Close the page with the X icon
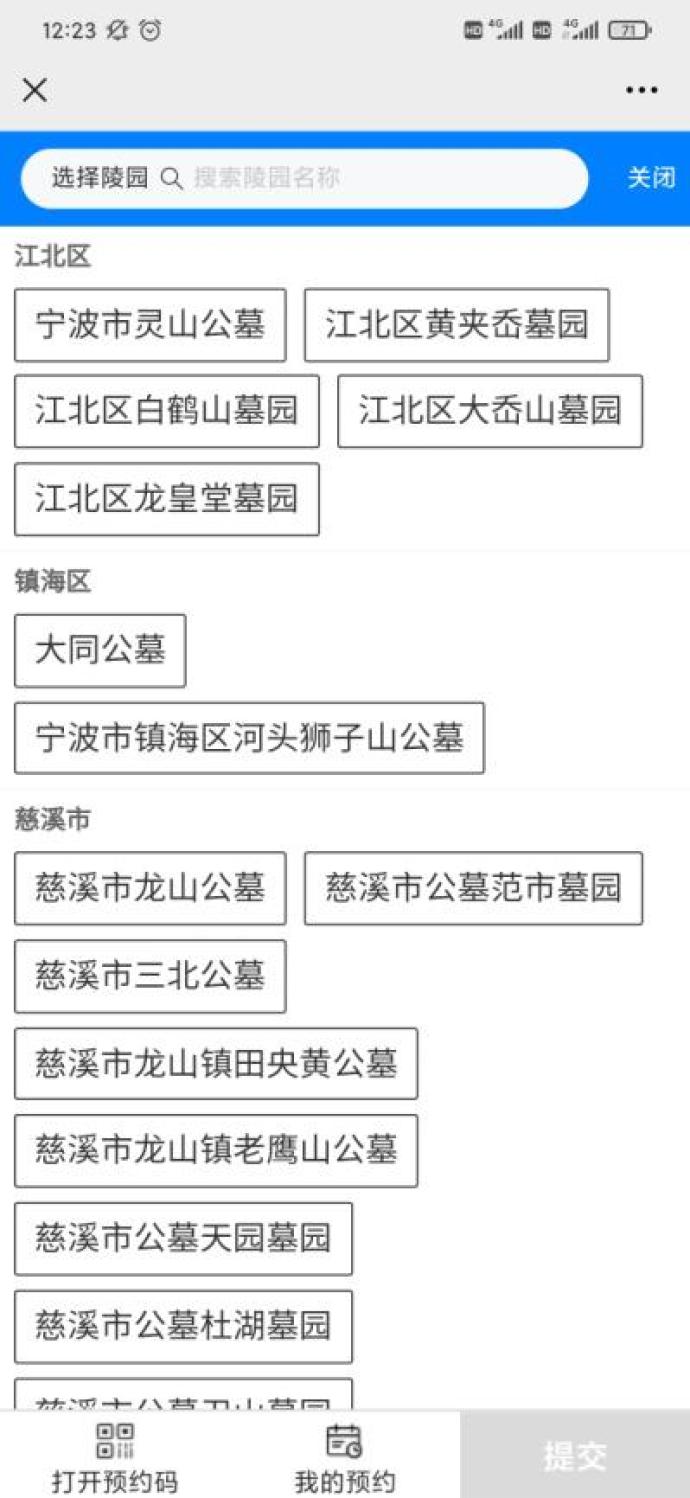 click(35, 90)
